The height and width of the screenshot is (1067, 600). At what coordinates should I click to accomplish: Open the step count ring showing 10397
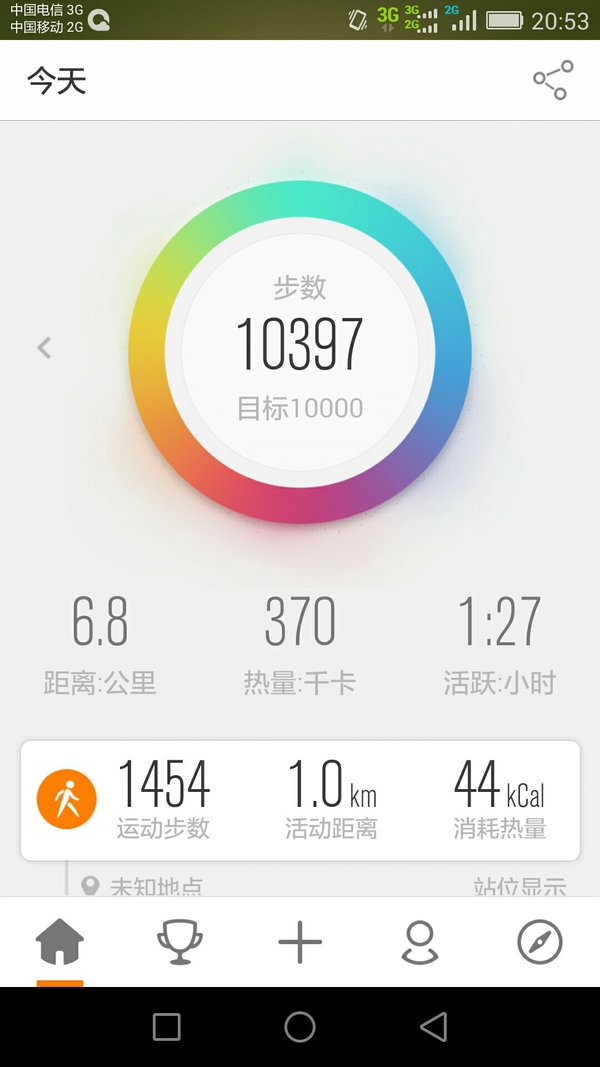pos(300,352)
